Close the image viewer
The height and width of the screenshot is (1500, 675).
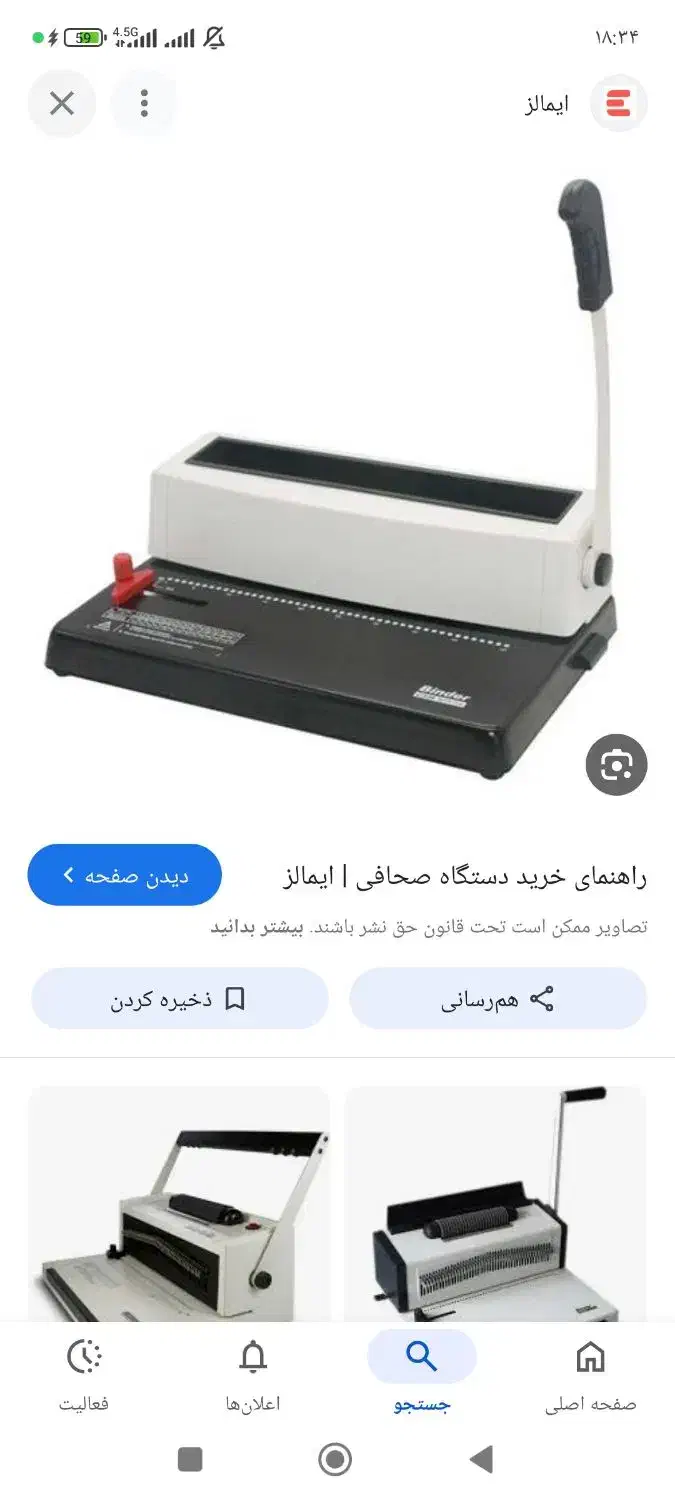[62, 103]
